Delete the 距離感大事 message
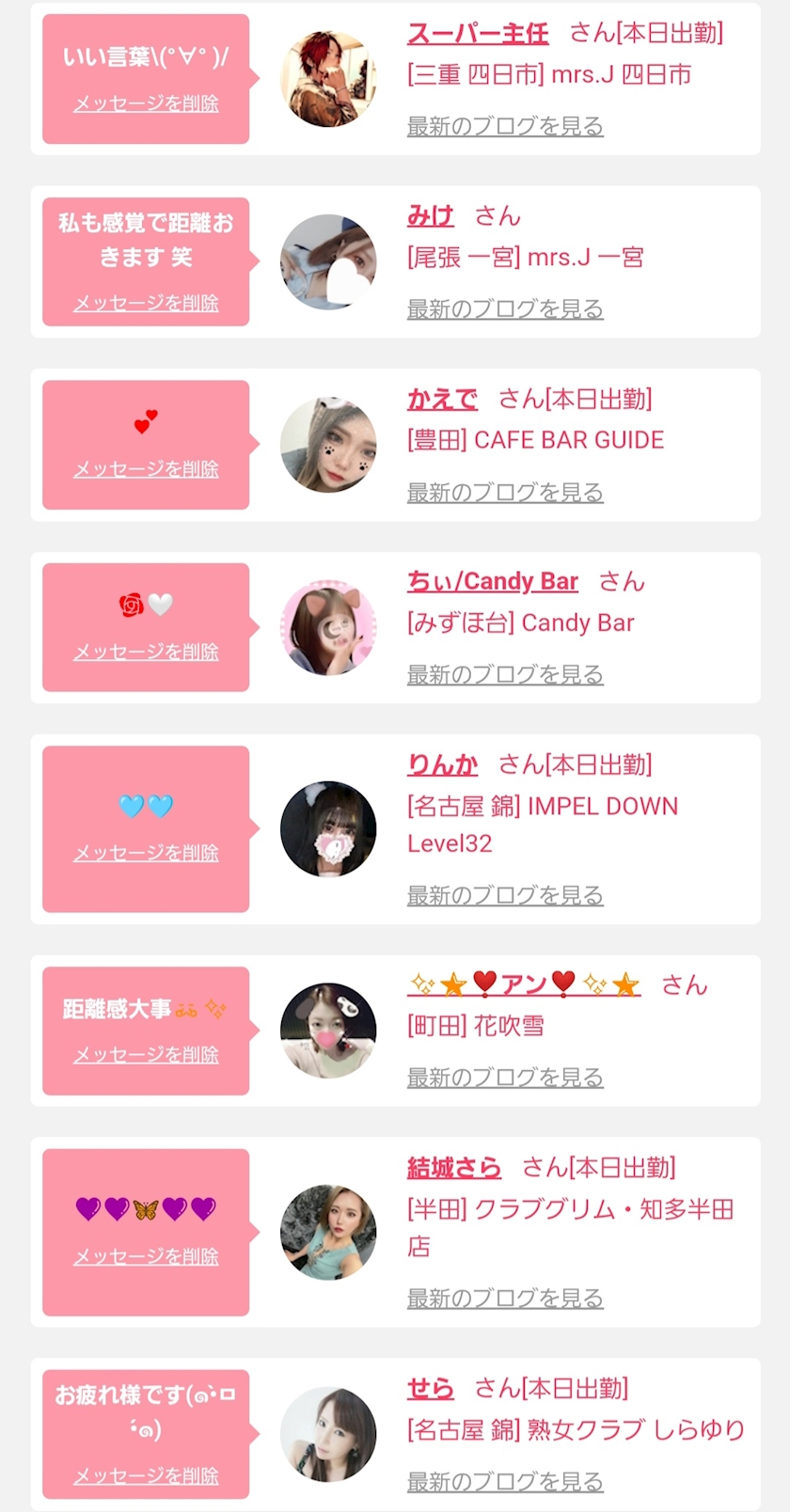This screenshot has height=1512, width=790. pos(146,1055)
